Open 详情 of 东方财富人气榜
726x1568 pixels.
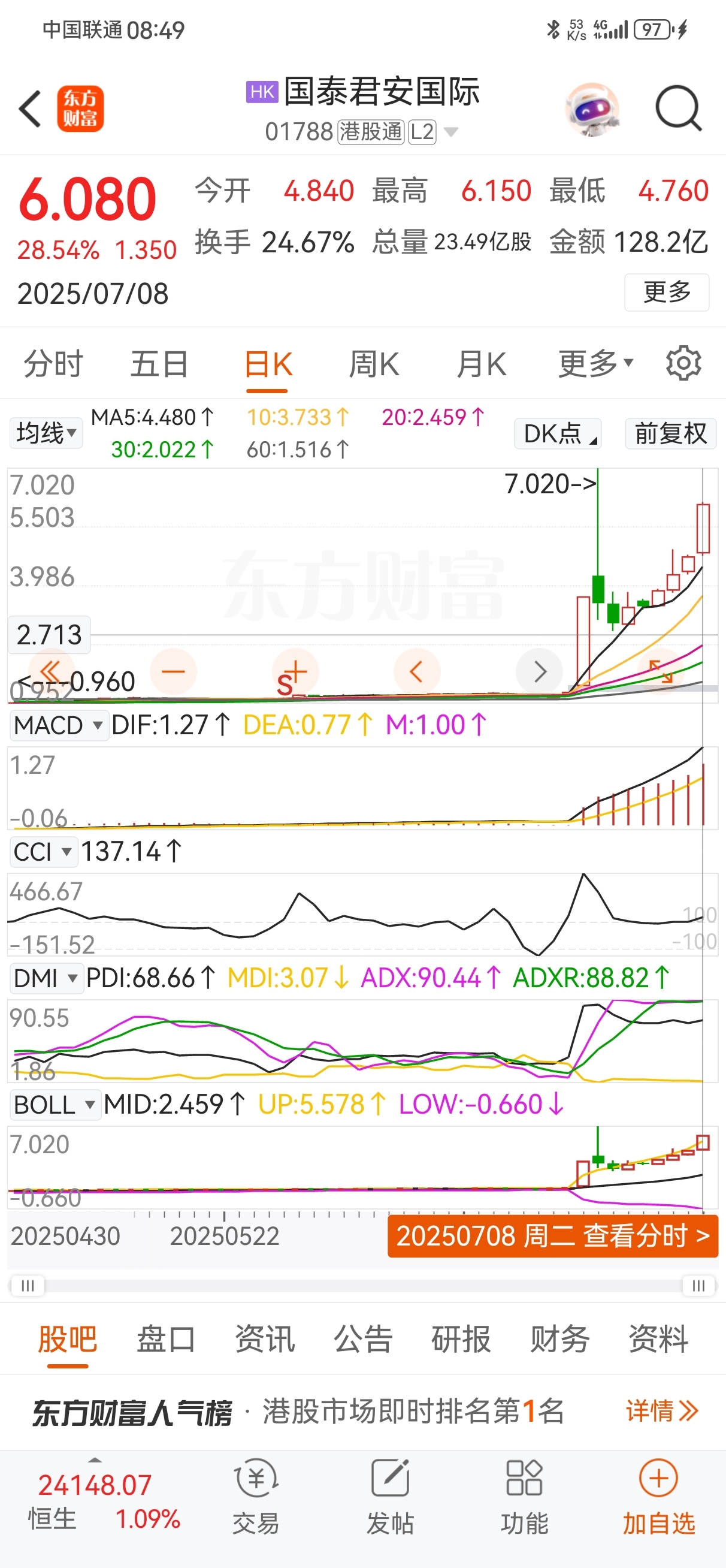[662, 1410]
